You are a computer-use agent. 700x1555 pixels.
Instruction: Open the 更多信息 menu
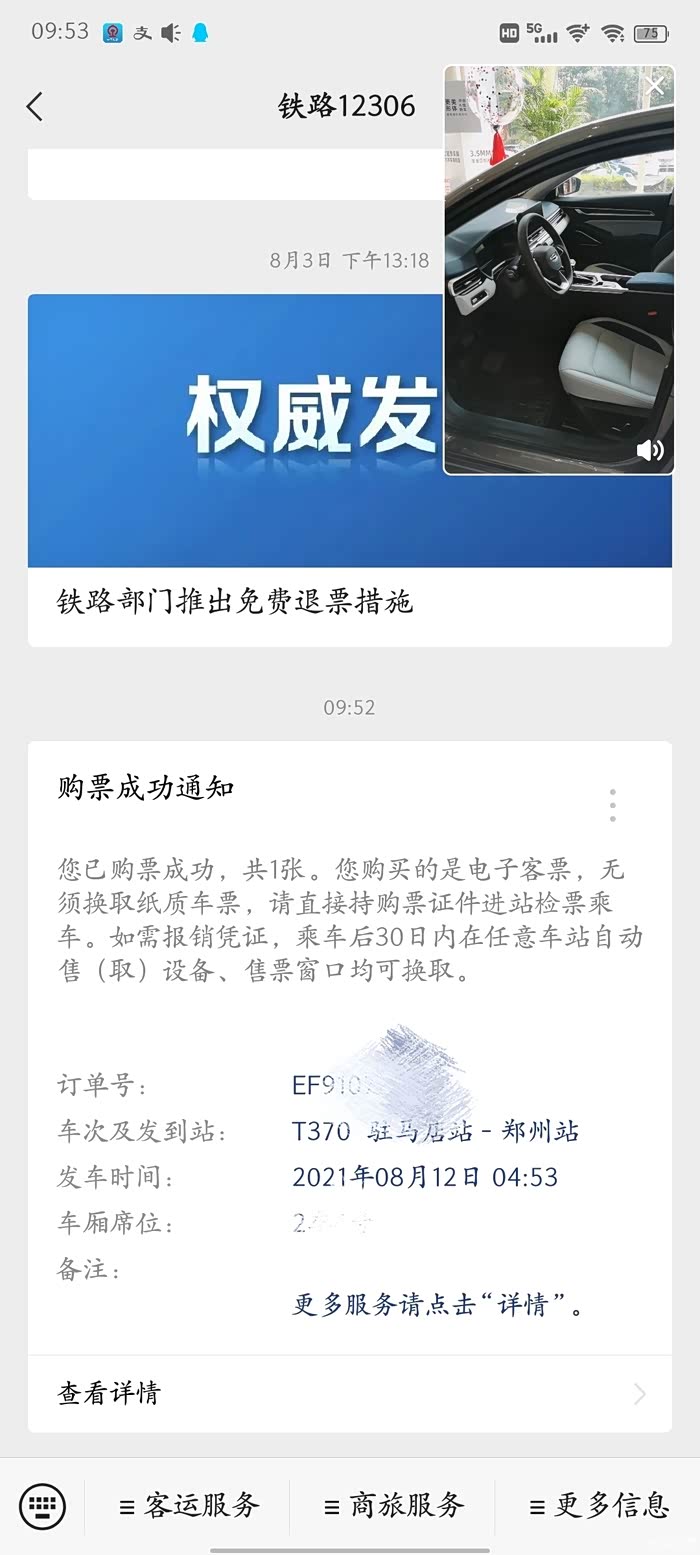pos(598,1505)
